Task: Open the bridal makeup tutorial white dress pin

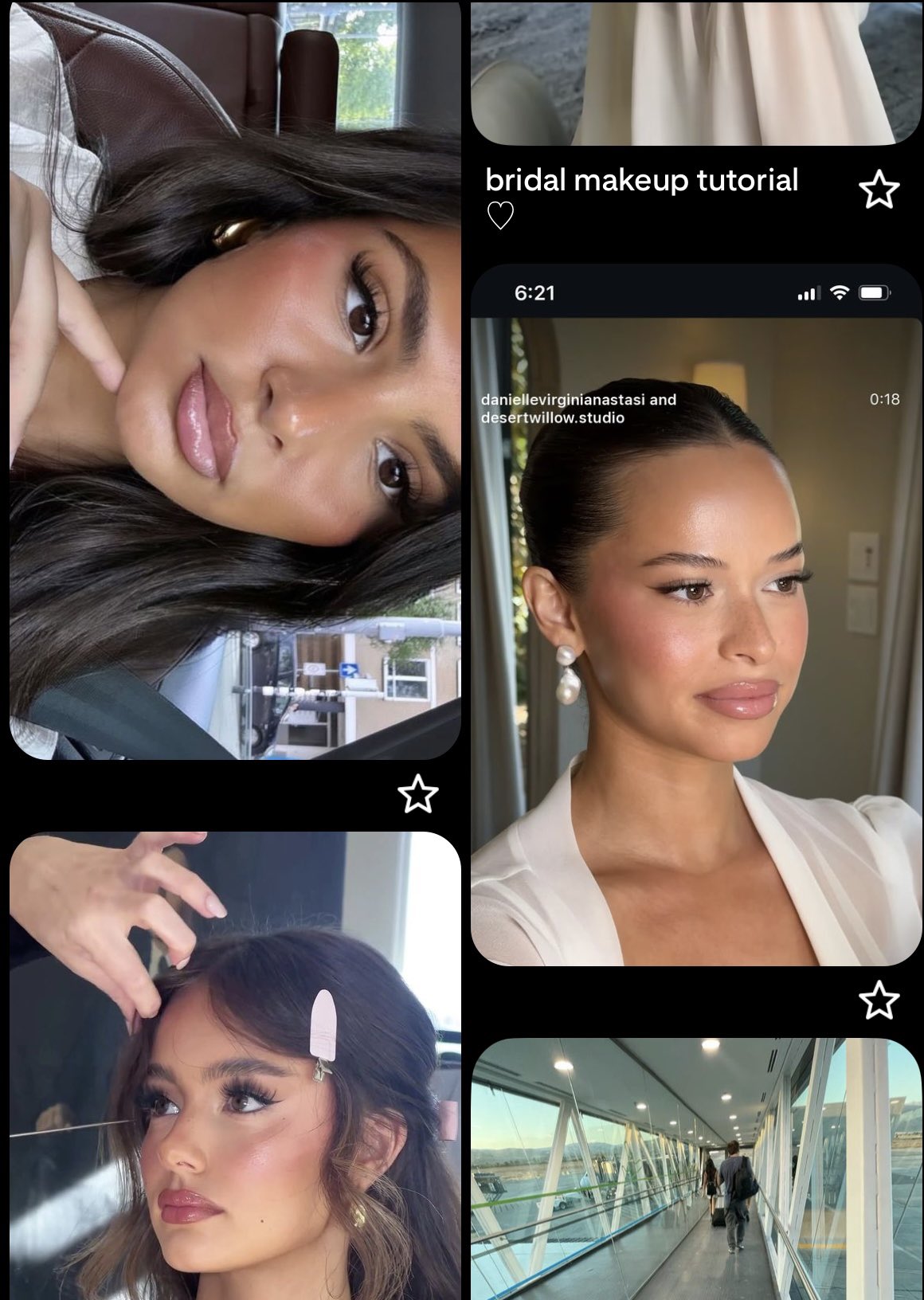Action: click(695, 72)
